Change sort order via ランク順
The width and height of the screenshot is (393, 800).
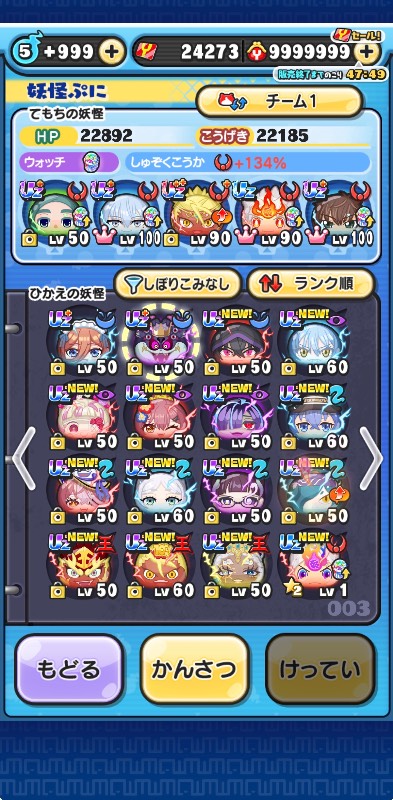pyautogui.click(x=311, y=284)
